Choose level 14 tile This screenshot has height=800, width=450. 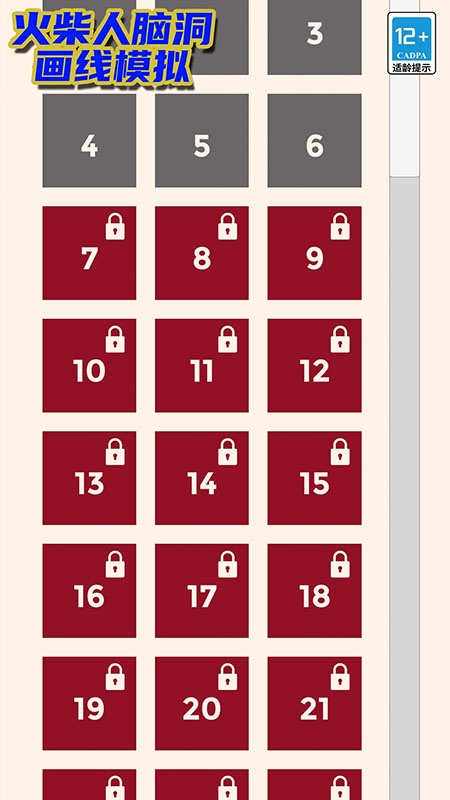(x=202, y=478)
